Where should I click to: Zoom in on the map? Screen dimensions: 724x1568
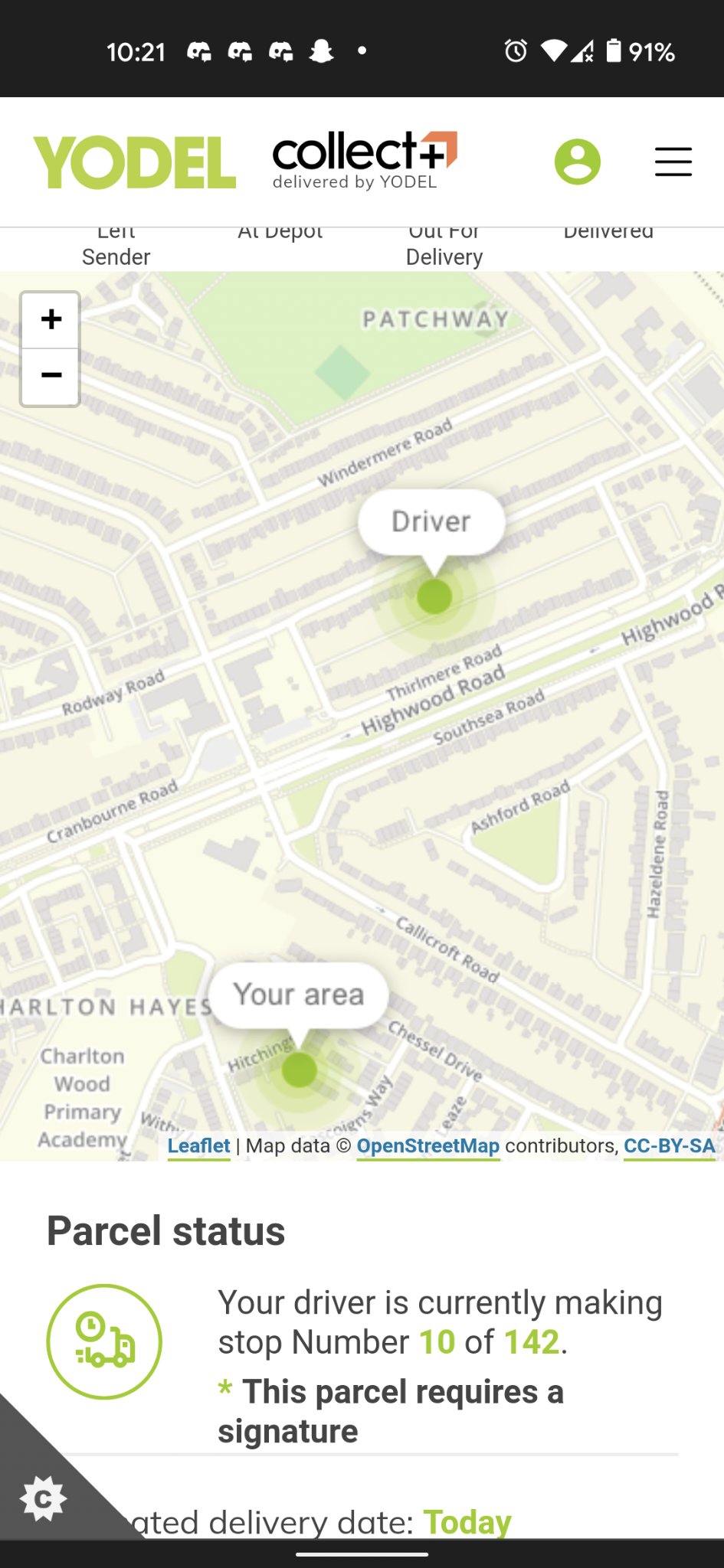pyautogui.click(x=51, y=320)
